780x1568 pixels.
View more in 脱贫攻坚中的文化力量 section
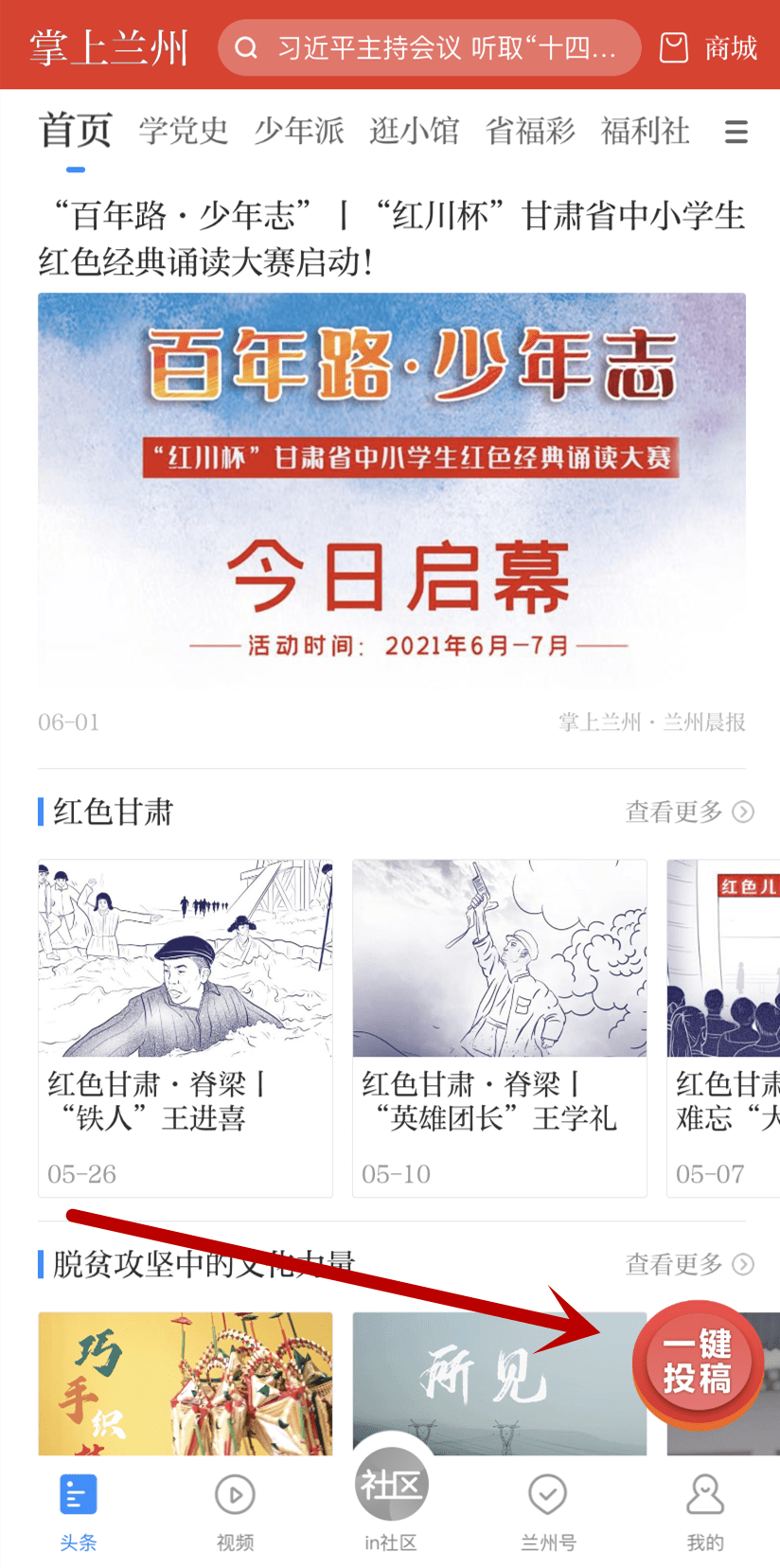coord(689,1264)
